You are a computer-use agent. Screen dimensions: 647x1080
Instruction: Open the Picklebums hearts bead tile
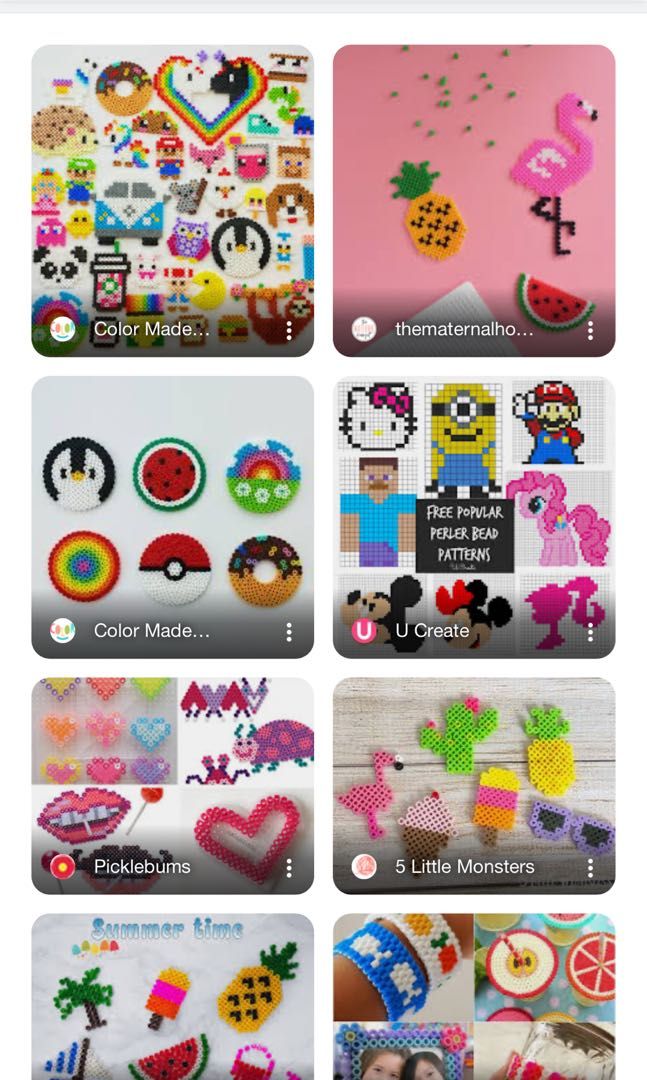(172, 785)
